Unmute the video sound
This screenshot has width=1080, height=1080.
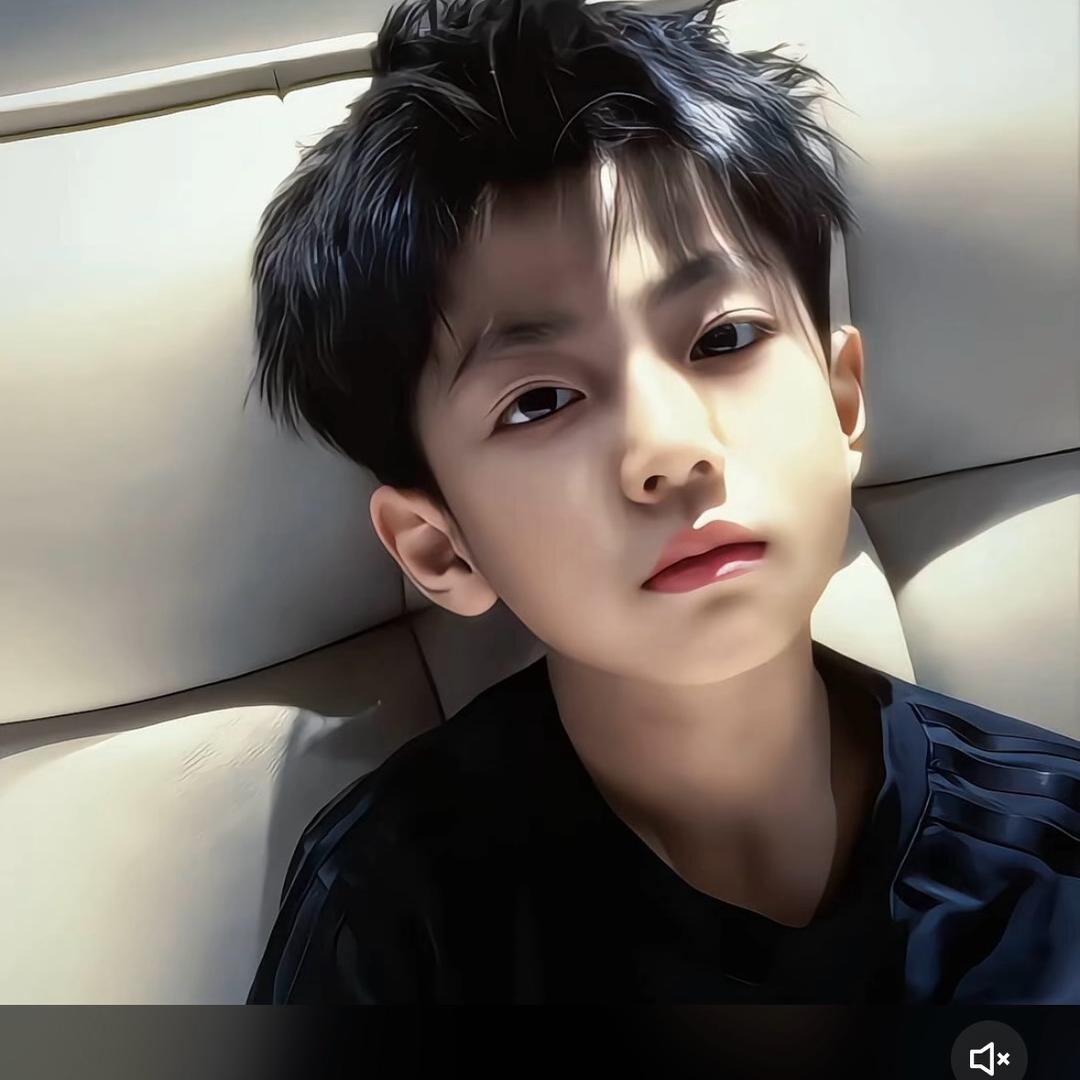[989, 1057]
